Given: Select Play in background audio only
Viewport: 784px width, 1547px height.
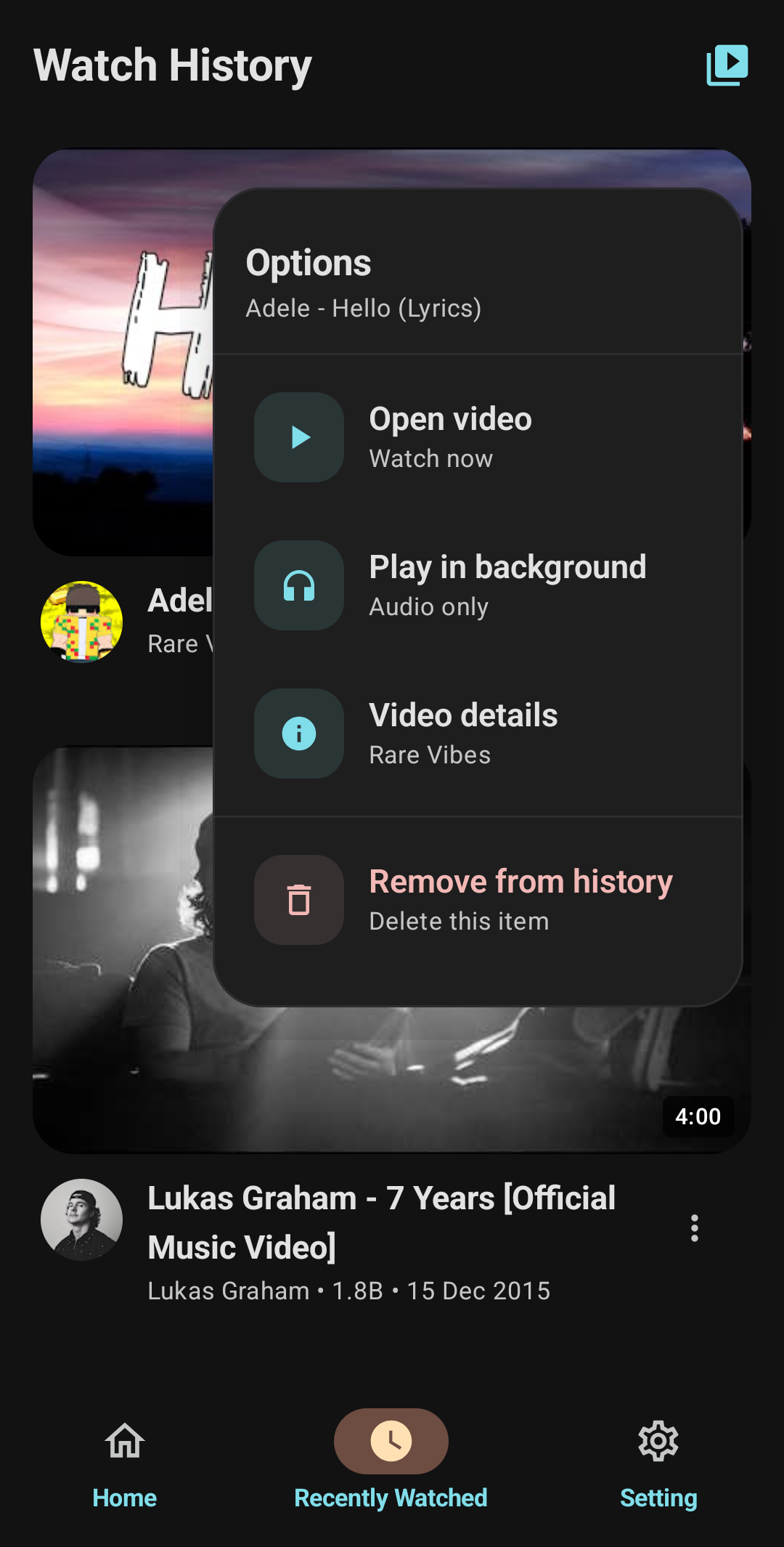Looking at the screenshot, I should (x=478, y=585).
